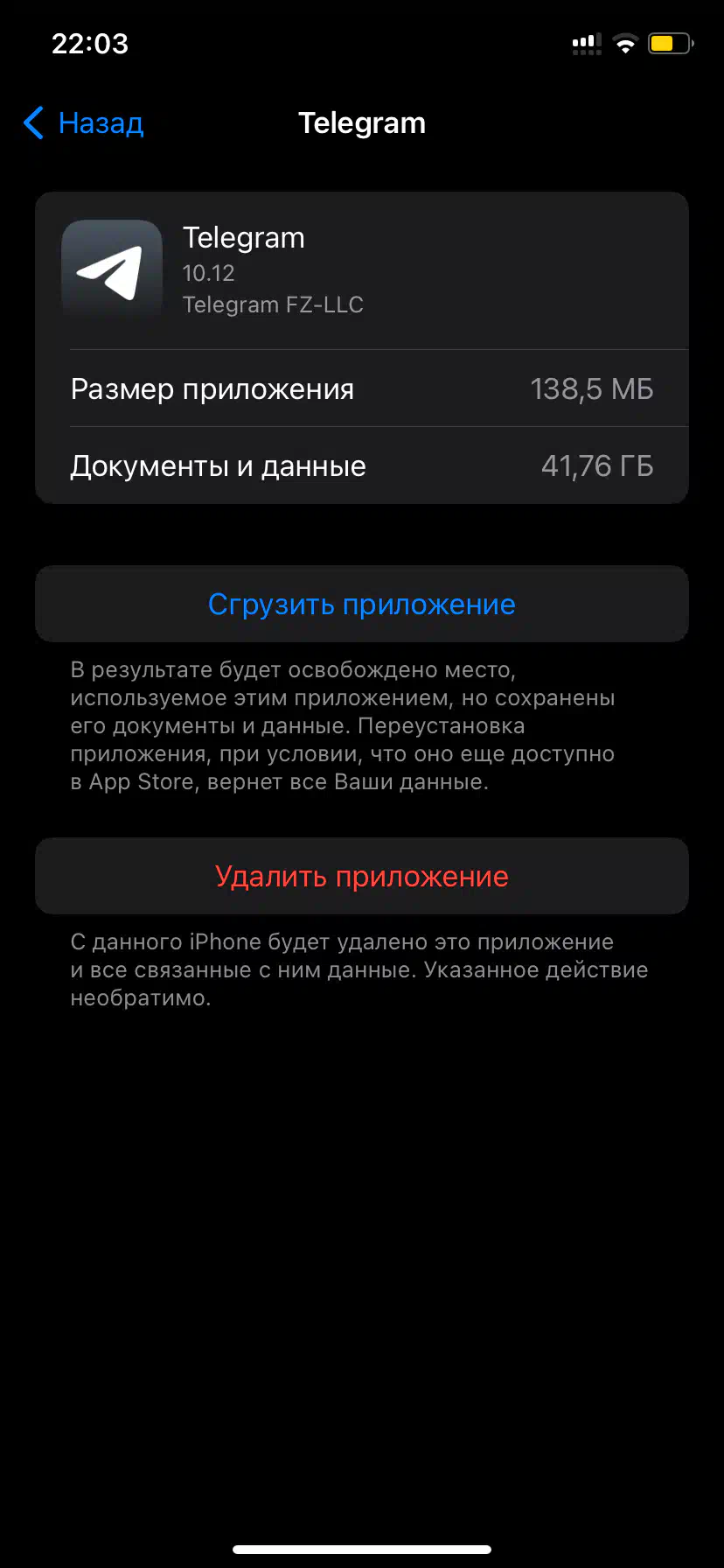Delete Telegram via Удалить приложение
Image resolution: width=724 pixels, height=1568 pixels.
[x=362, y=876]
